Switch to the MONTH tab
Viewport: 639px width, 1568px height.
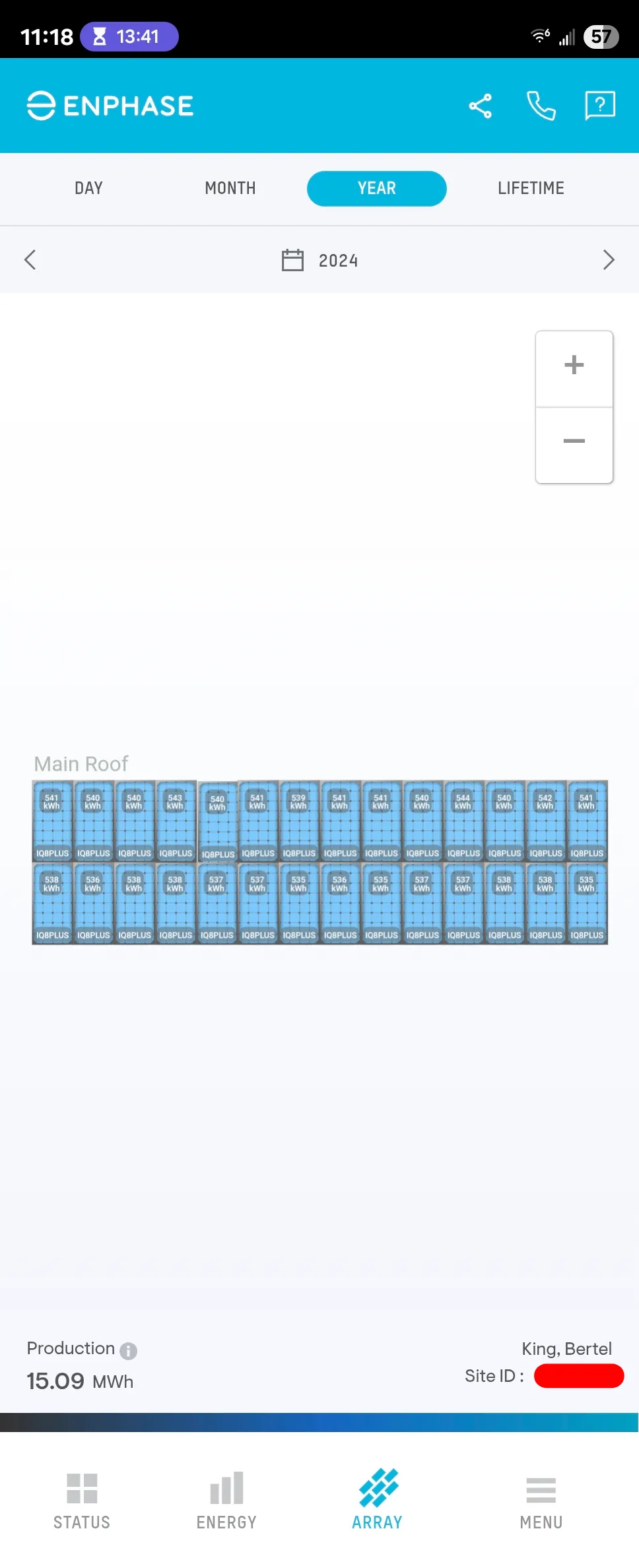(x=230, y=188)
